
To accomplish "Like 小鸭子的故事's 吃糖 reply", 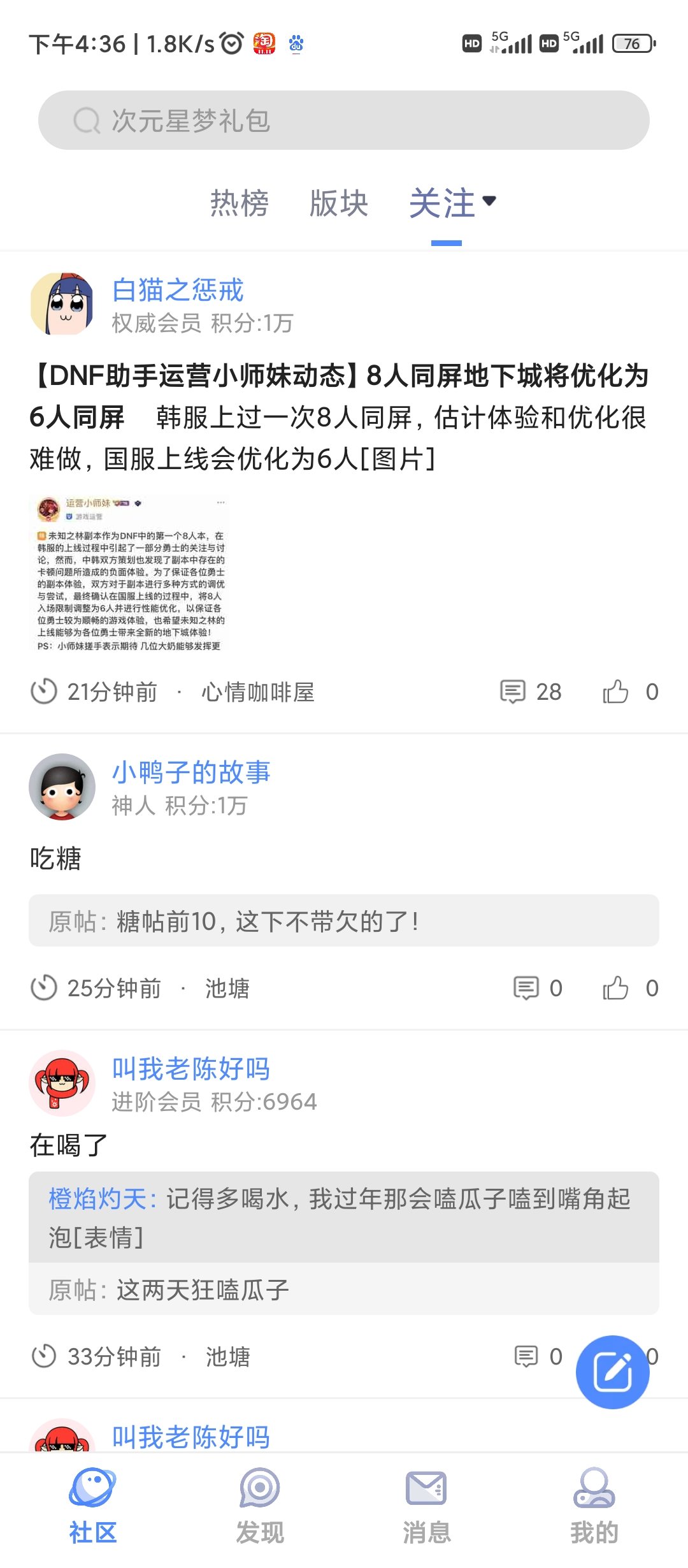I will point(615,988).
